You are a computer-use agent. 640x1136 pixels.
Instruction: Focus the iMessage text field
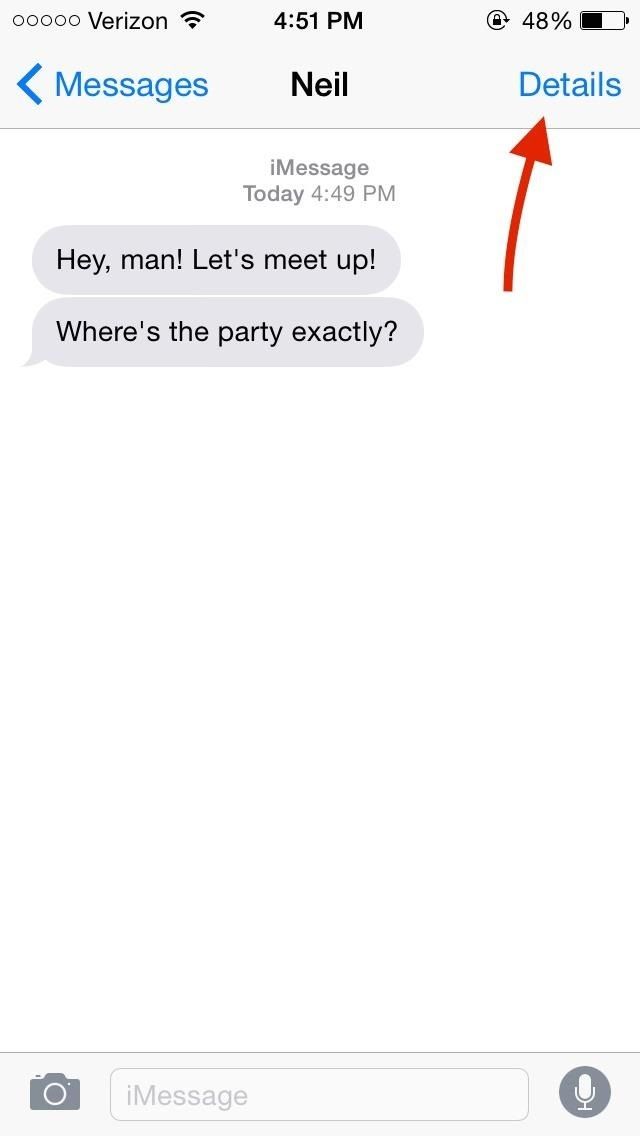click(318, 1095)
